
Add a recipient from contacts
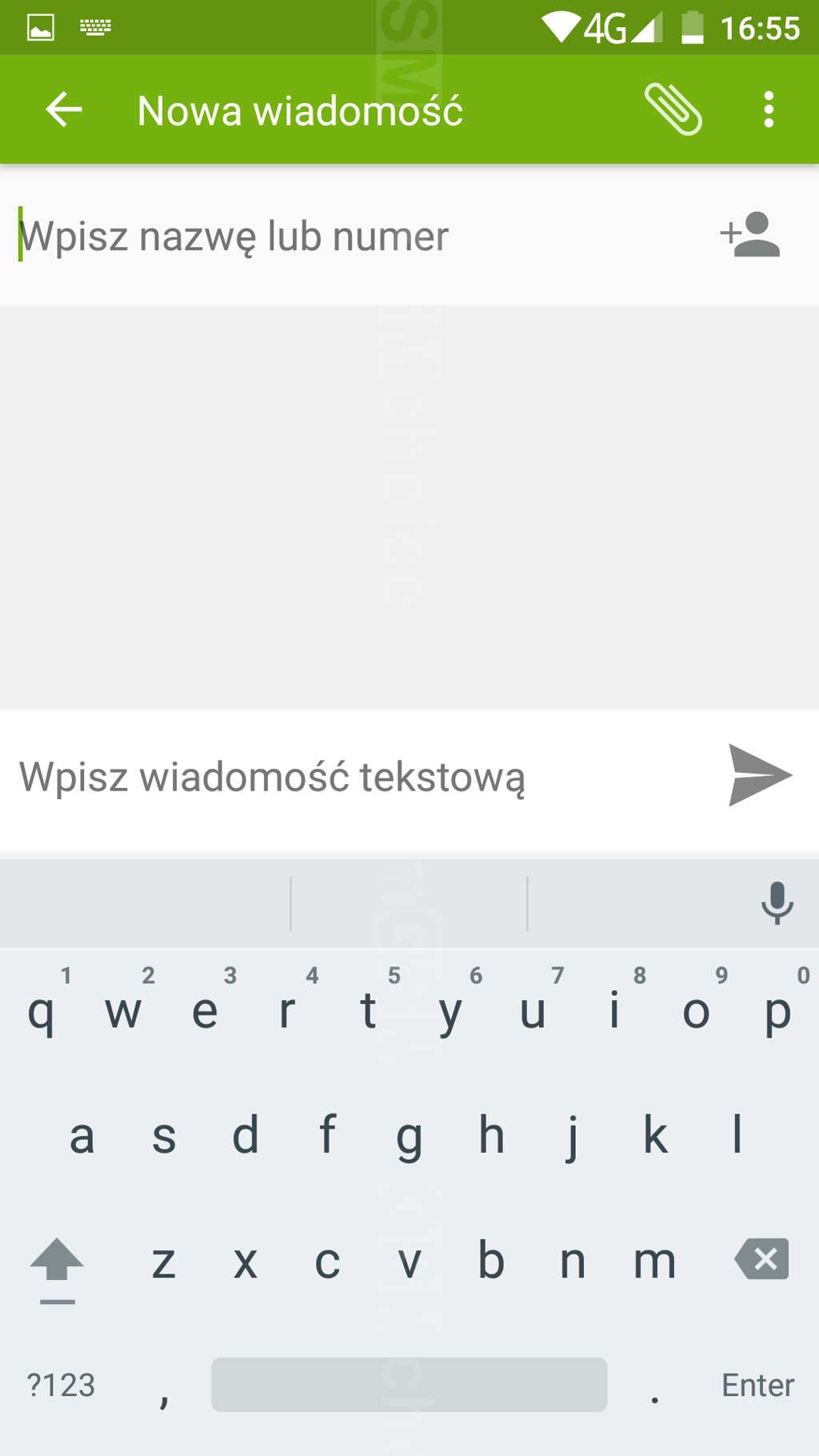tap(750, 235)
